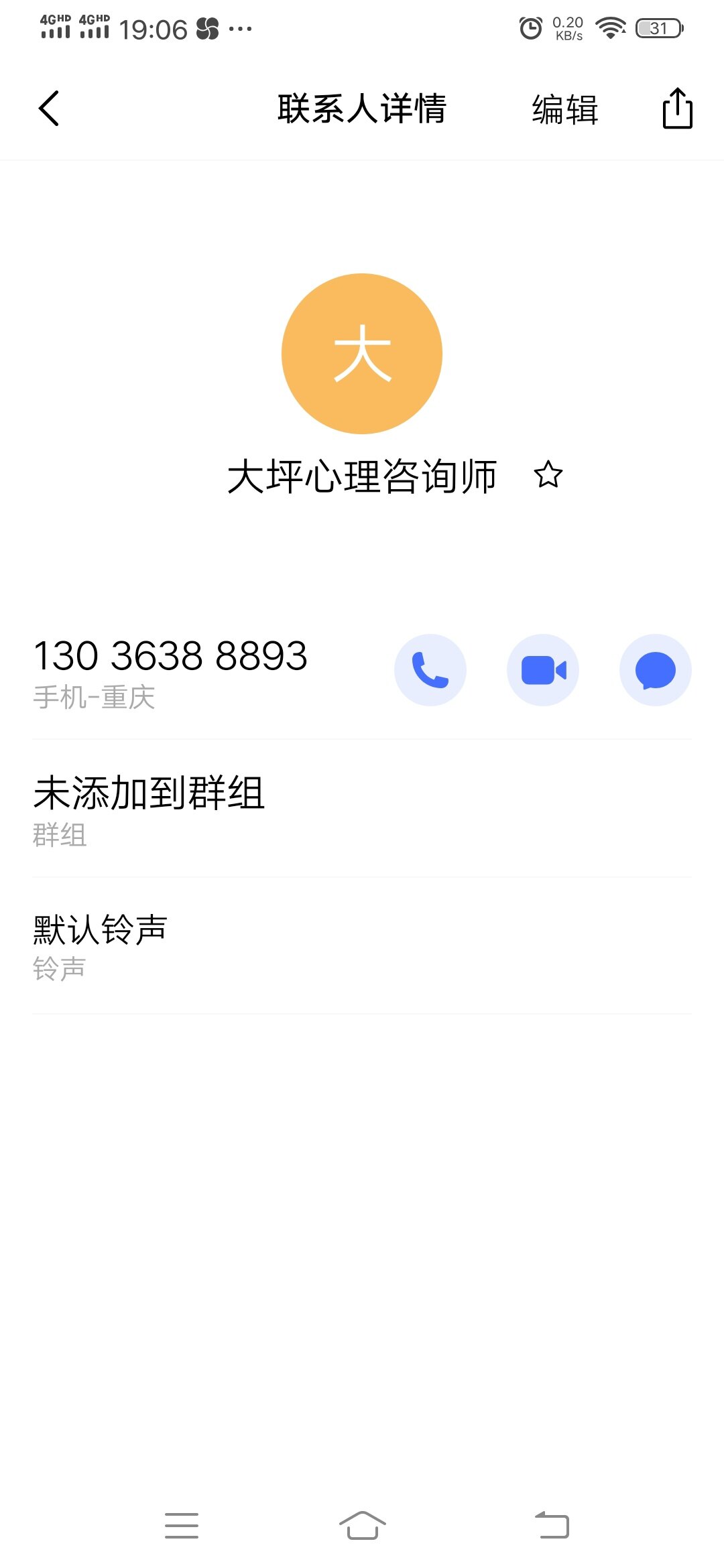724x1568 pixels.
Task: Tap 编辑 to edit this contact
Action: [564, 109]
